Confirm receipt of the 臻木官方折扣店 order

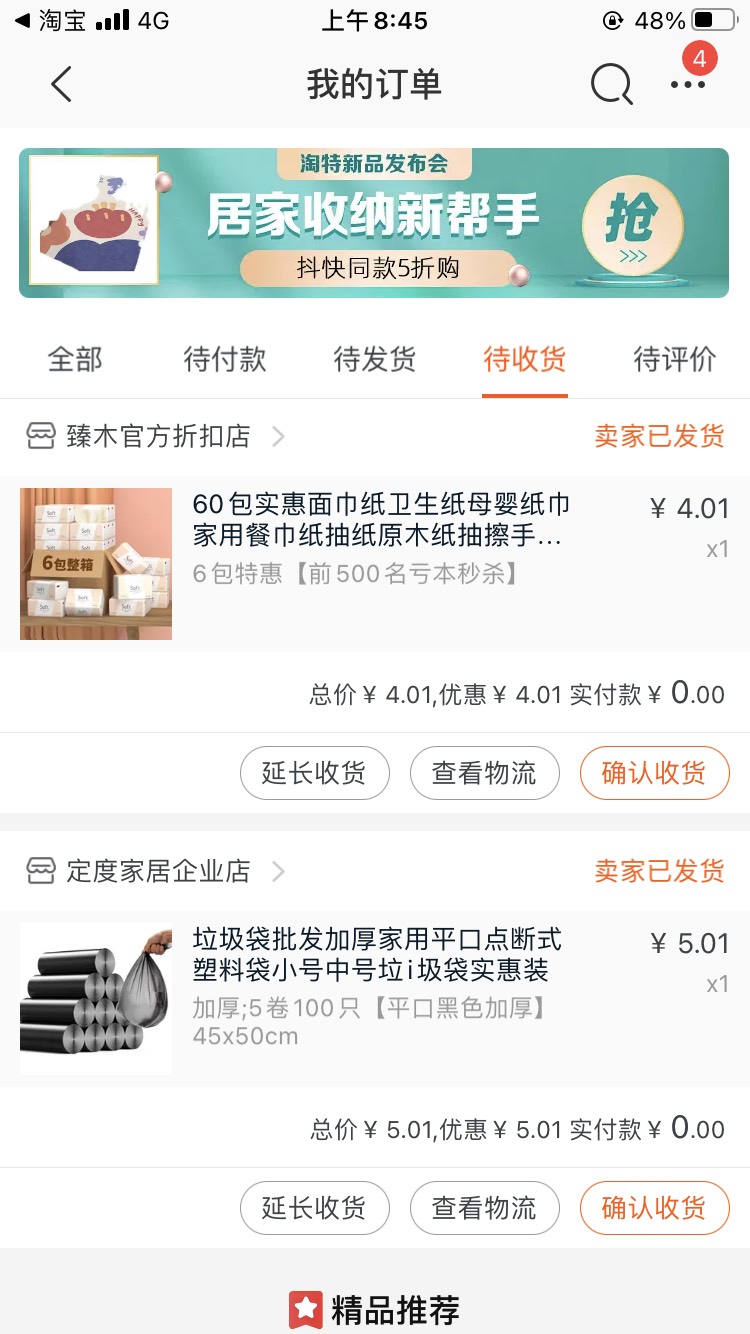654,773
